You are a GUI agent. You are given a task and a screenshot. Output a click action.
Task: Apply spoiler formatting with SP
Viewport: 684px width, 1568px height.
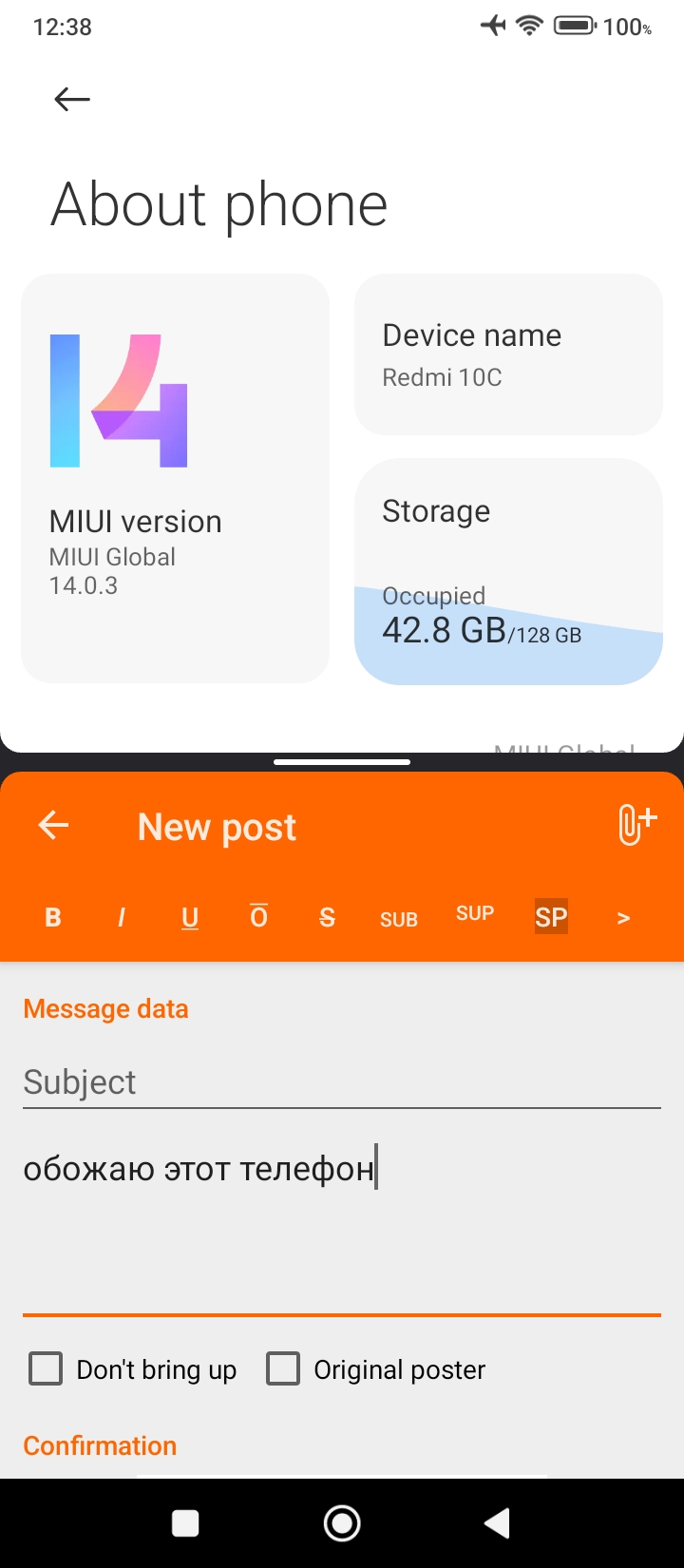(x=551, y=917)
